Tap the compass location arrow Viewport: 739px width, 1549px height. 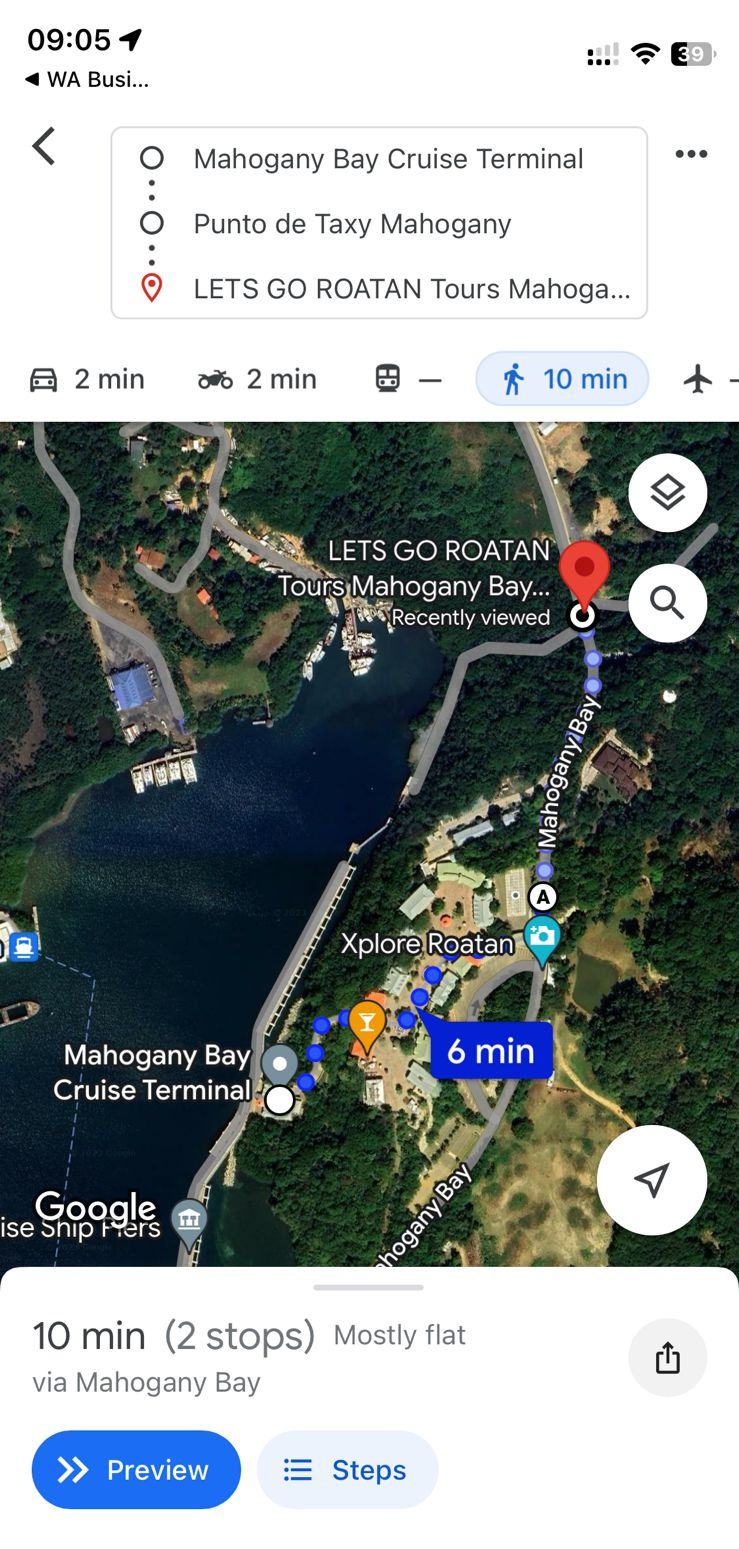click(x=651, y=1180)
